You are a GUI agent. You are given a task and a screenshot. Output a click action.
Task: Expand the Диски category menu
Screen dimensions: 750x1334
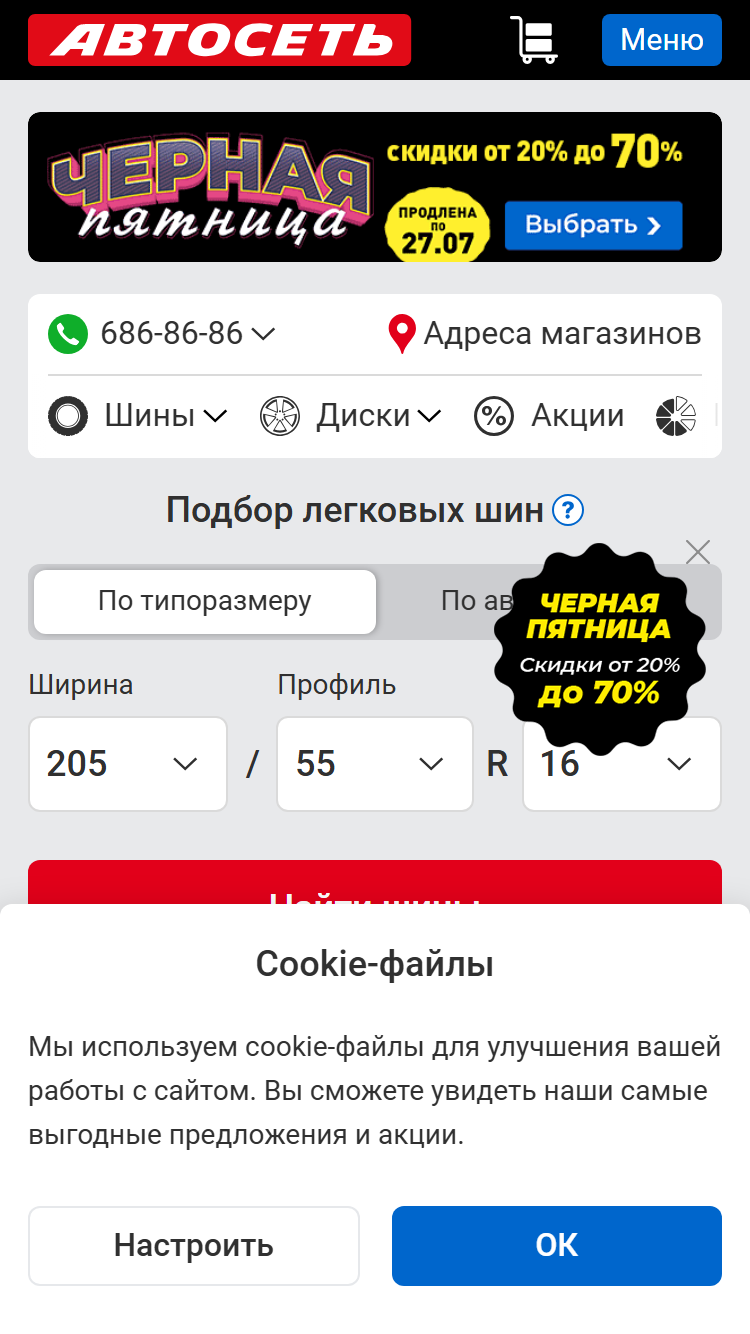coord(350,415)
